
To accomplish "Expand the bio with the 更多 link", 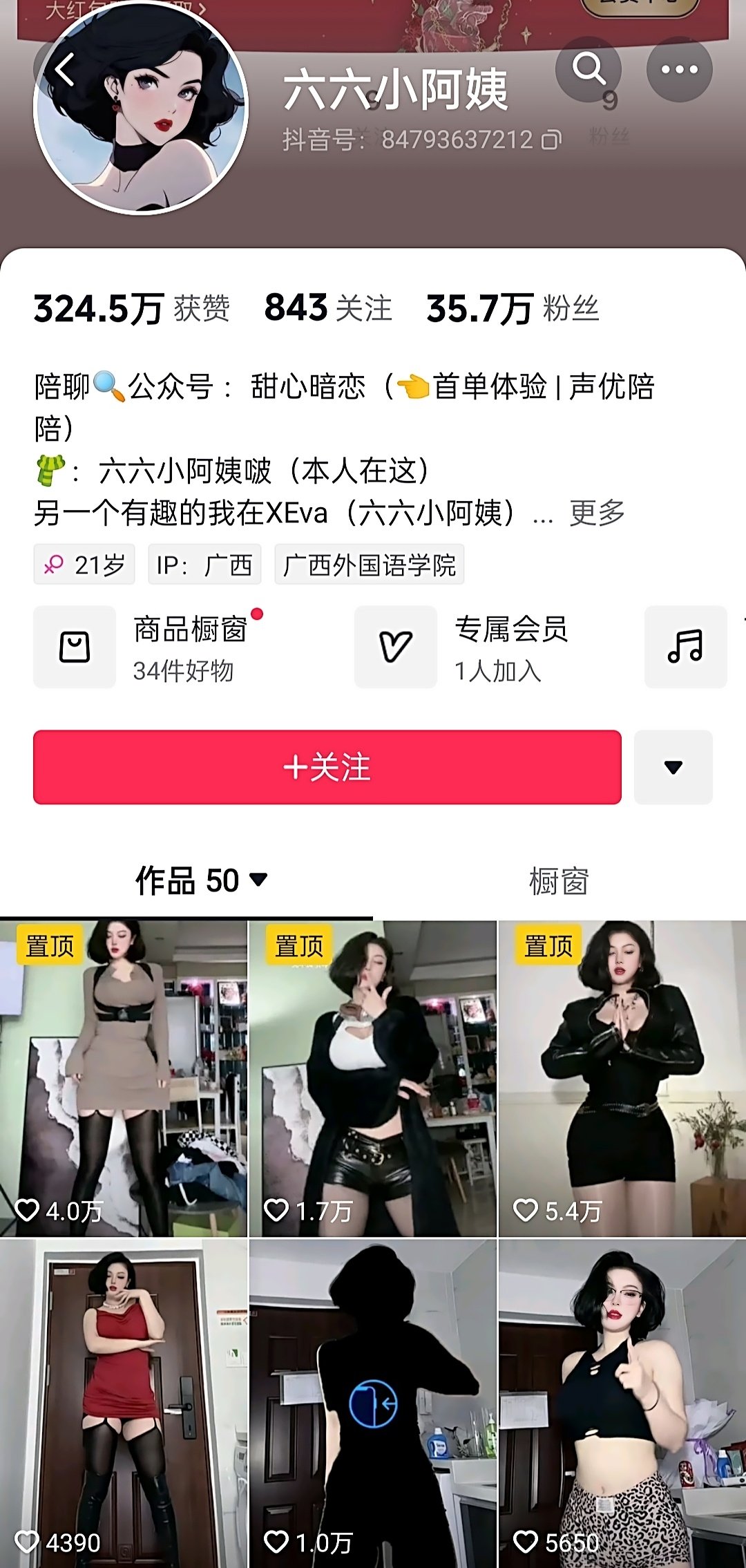I will (x=597, y=513).
